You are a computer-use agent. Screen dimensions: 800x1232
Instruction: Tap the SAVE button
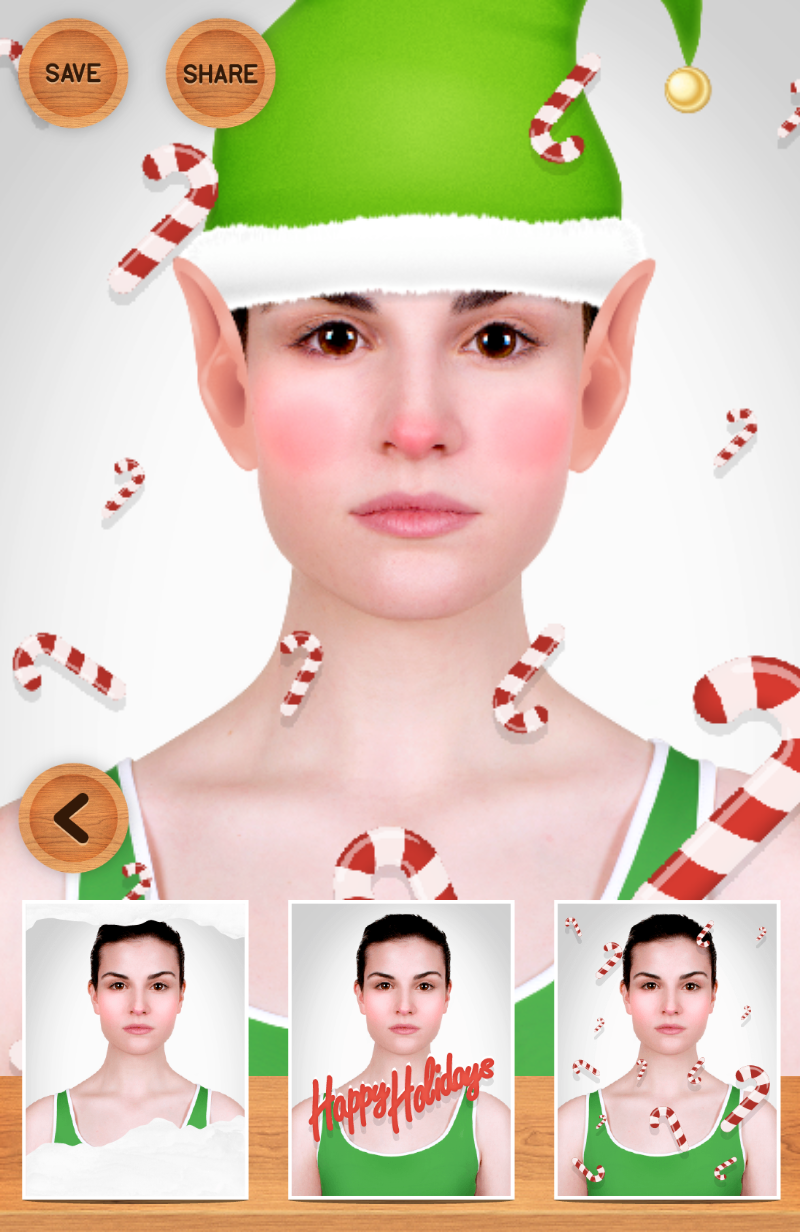[x=73, y=73]
